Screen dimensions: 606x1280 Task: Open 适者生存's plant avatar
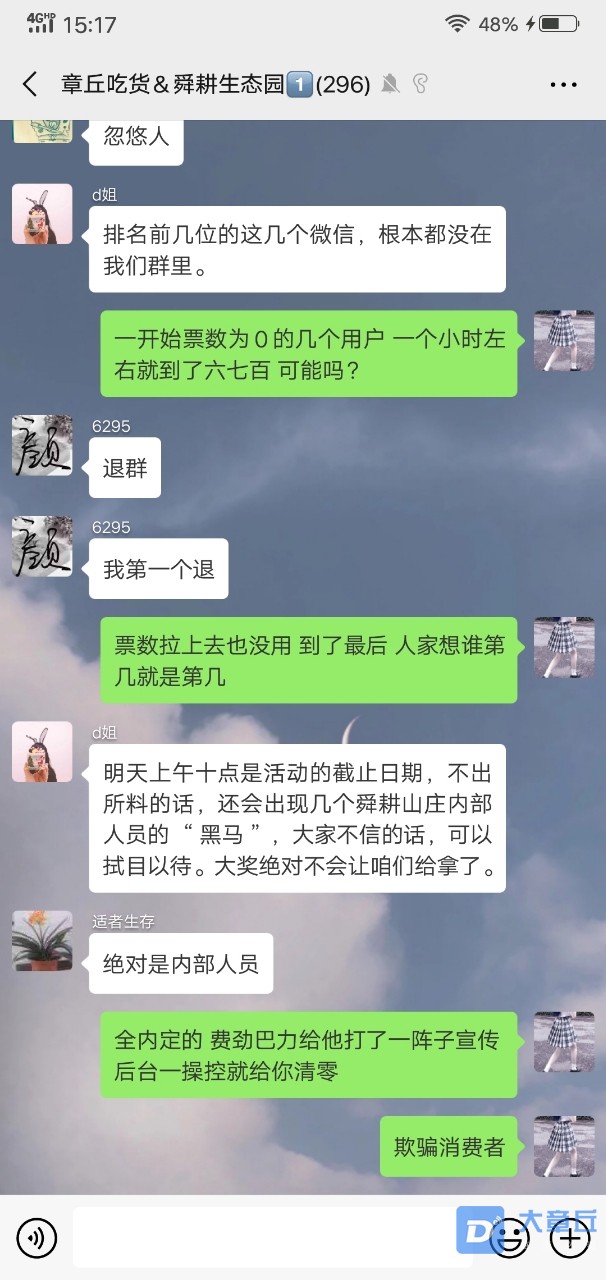(x=42, y=941)
